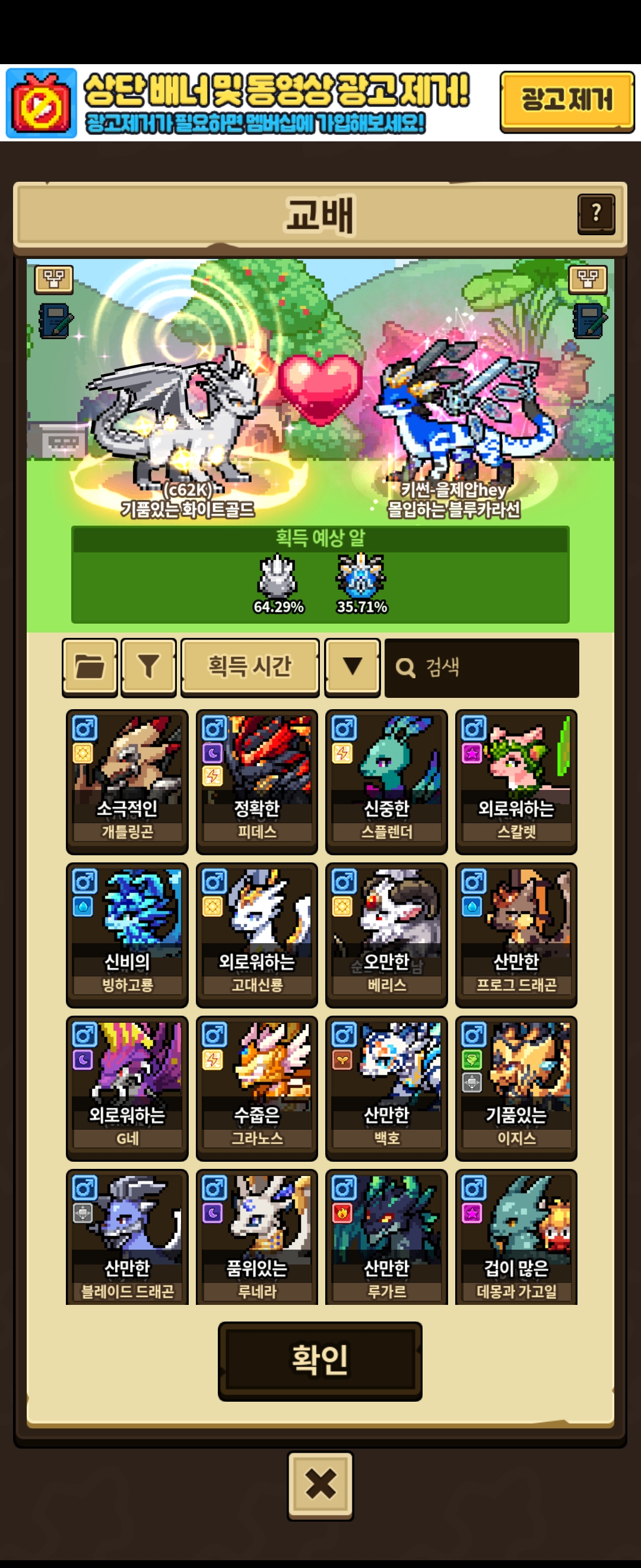This screenshot has height=1568, width=641.
Task: Choose the 기품있는 이지스 dragon
Action: pos(516,1088)
